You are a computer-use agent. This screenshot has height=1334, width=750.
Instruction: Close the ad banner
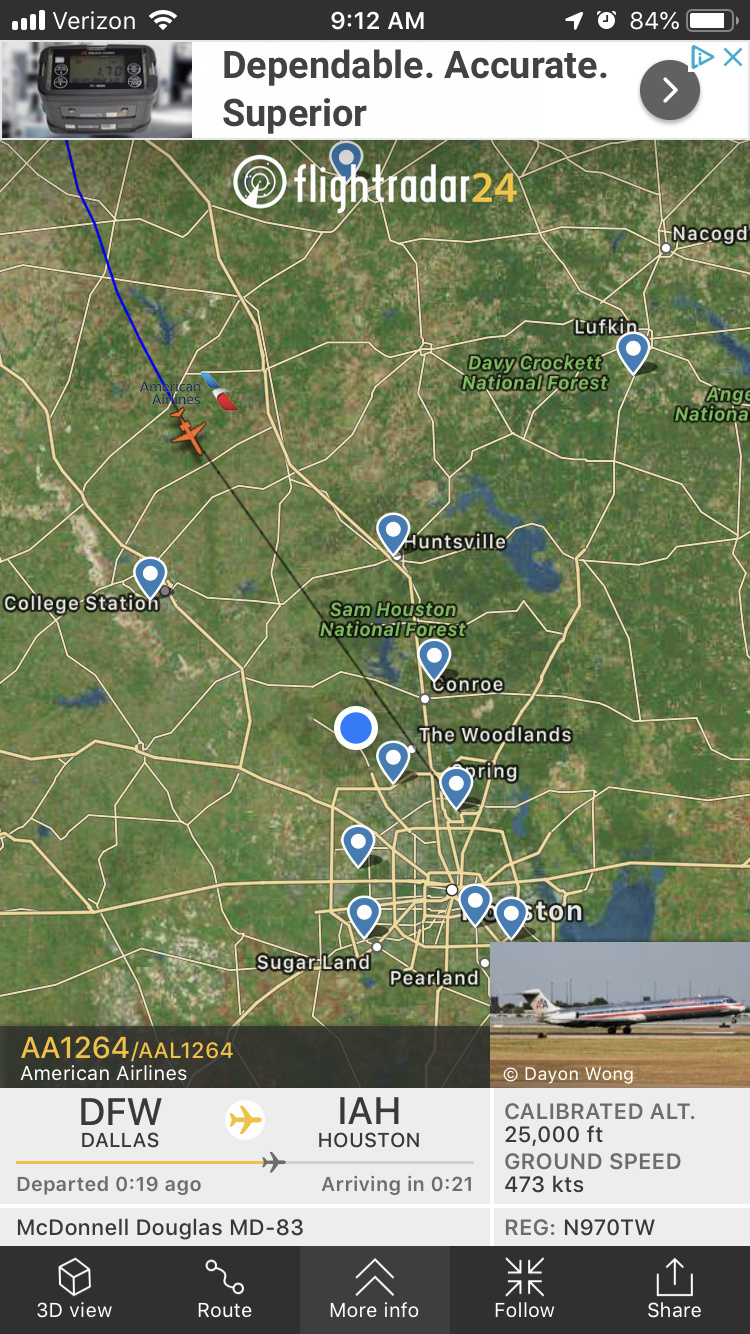[733, 57]
